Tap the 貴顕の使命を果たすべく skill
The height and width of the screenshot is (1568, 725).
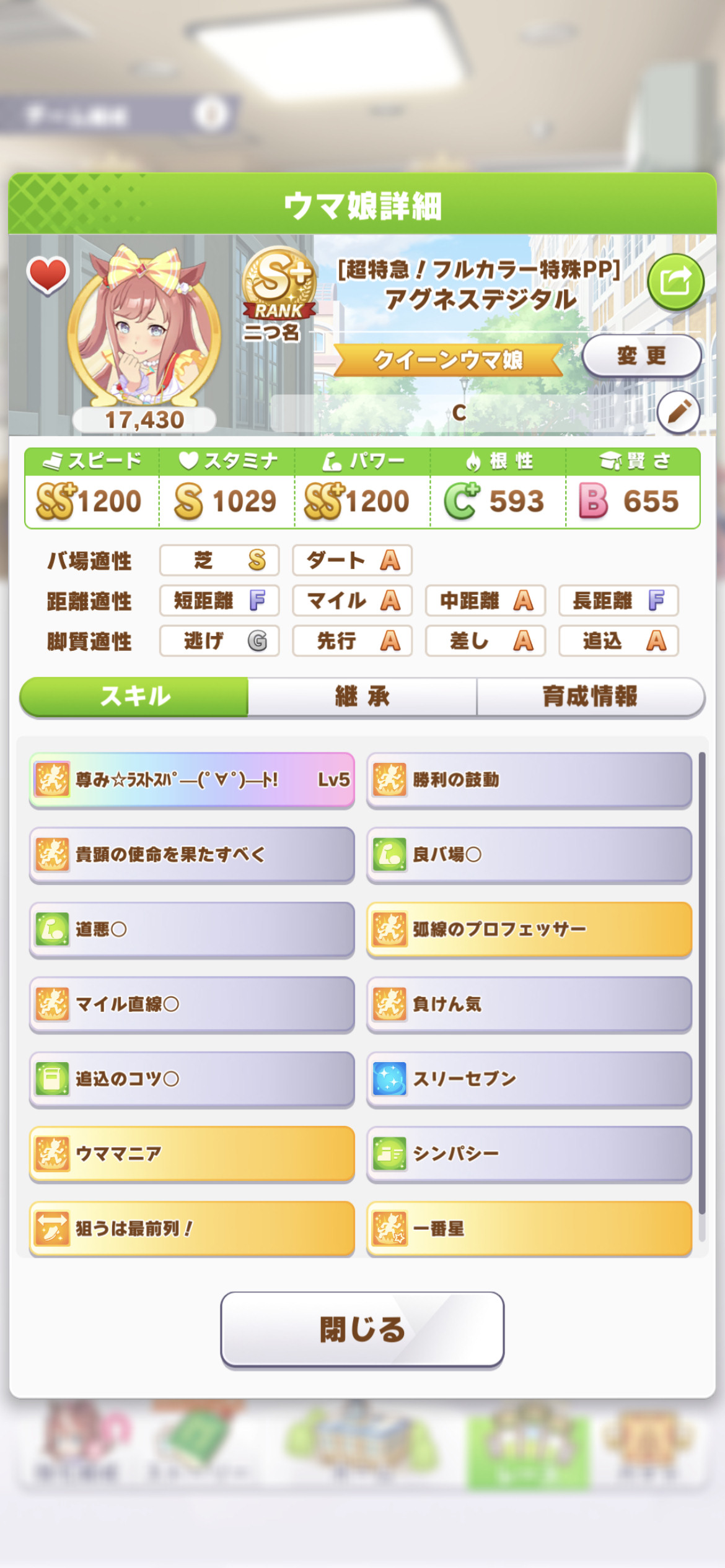pos(192,855)
